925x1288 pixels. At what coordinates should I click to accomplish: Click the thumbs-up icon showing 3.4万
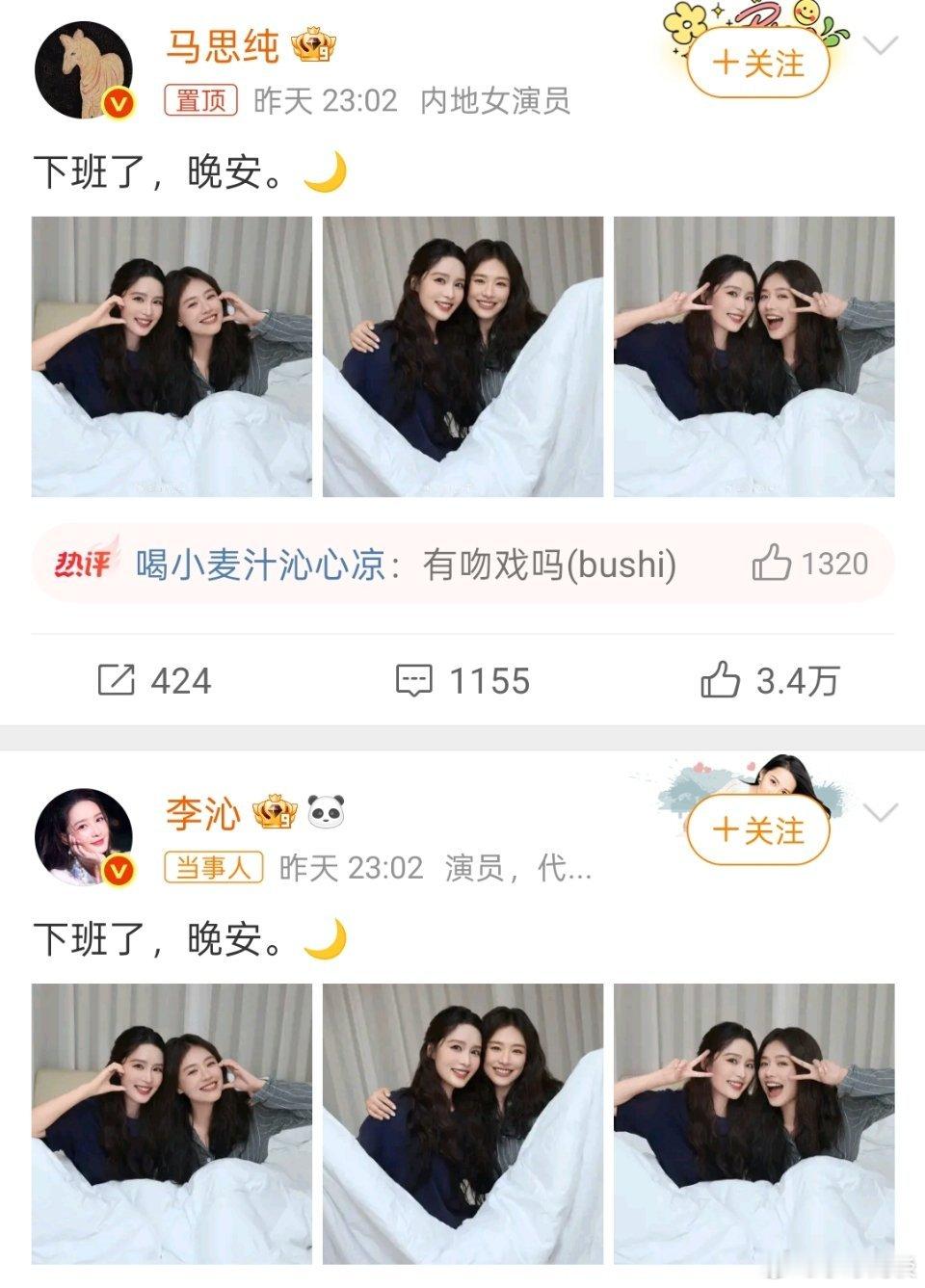click(x=722, y=679)
